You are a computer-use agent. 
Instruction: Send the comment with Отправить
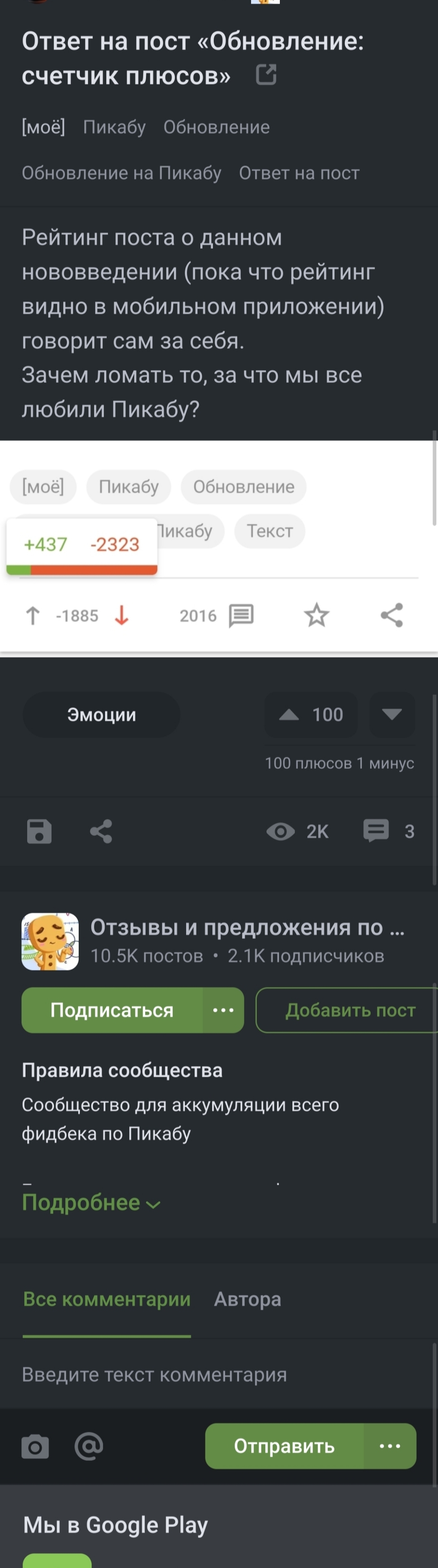pos(284,1446)
